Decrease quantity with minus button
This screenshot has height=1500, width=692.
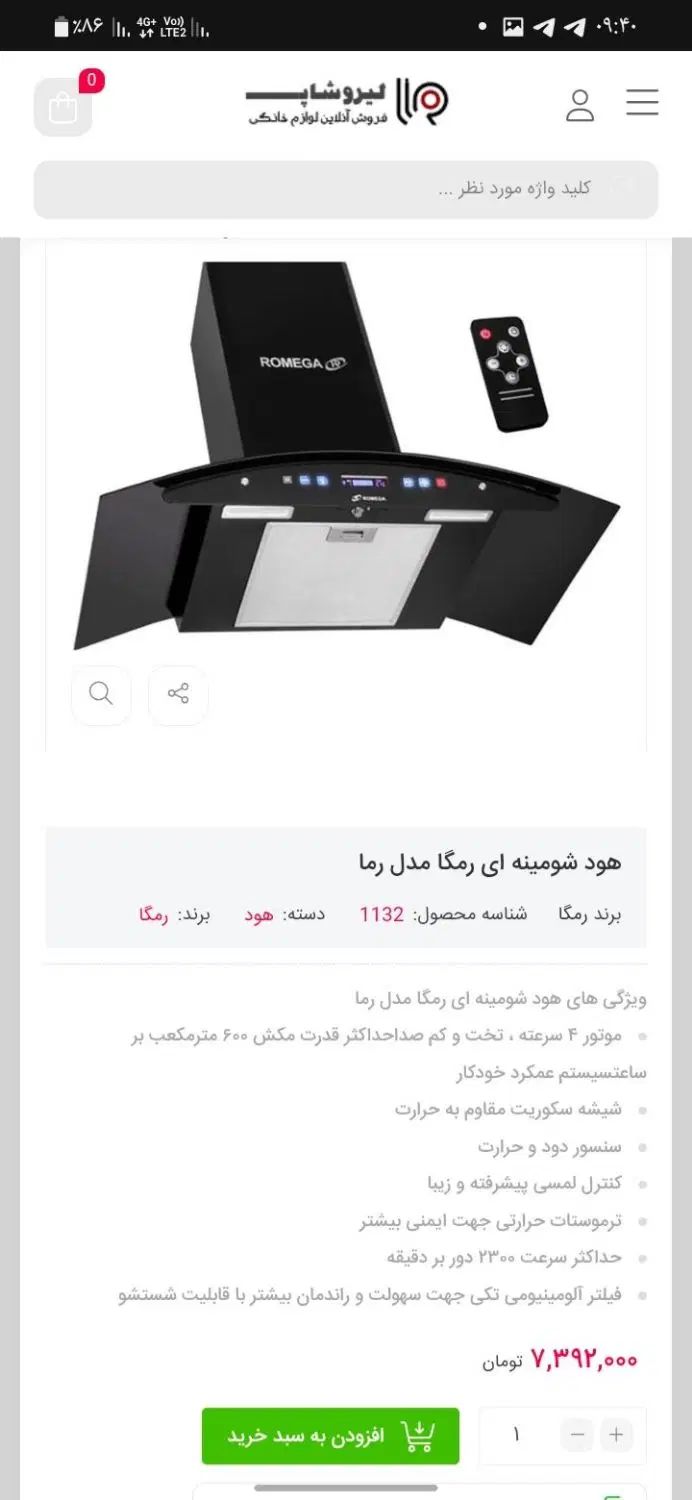point(577,1436)
